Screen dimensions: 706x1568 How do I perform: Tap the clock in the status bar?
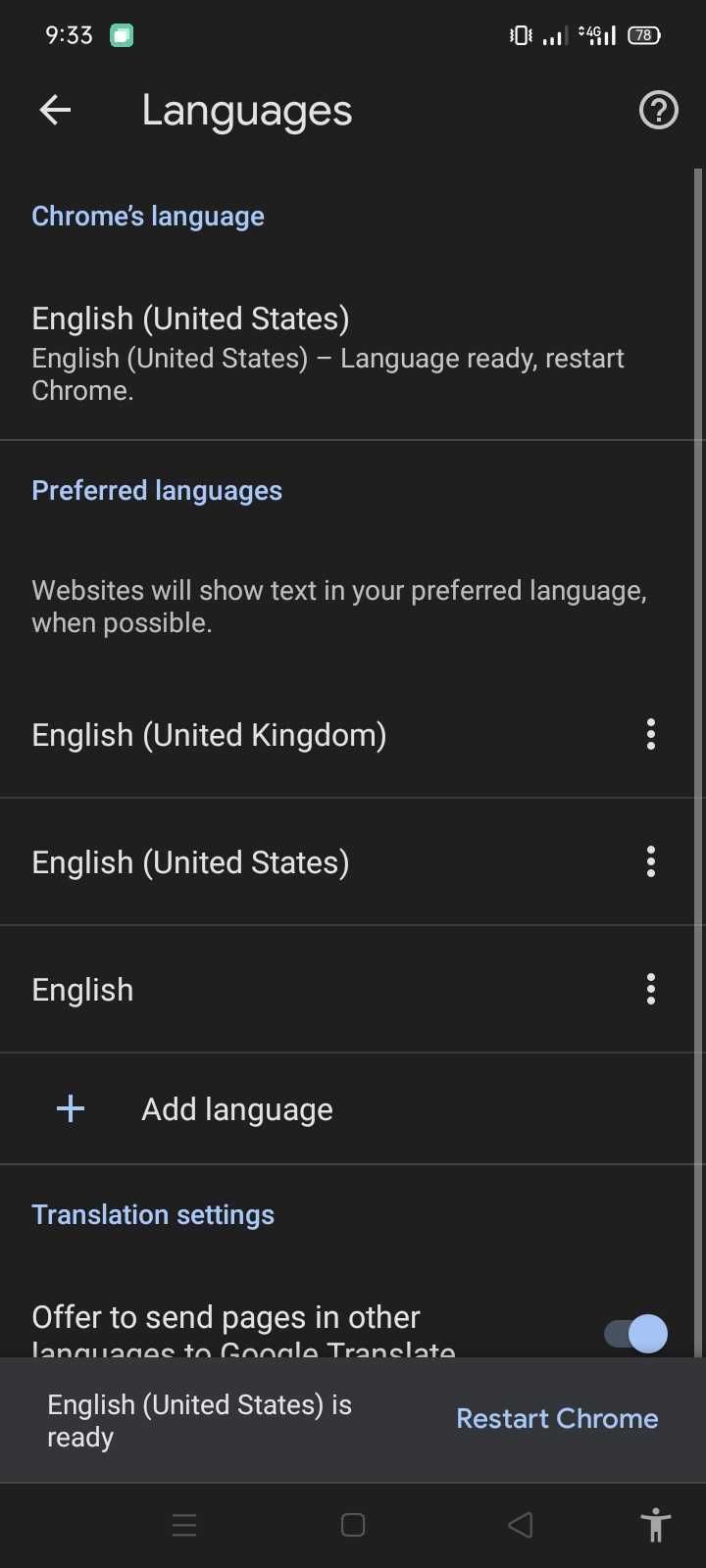(67, 34)
